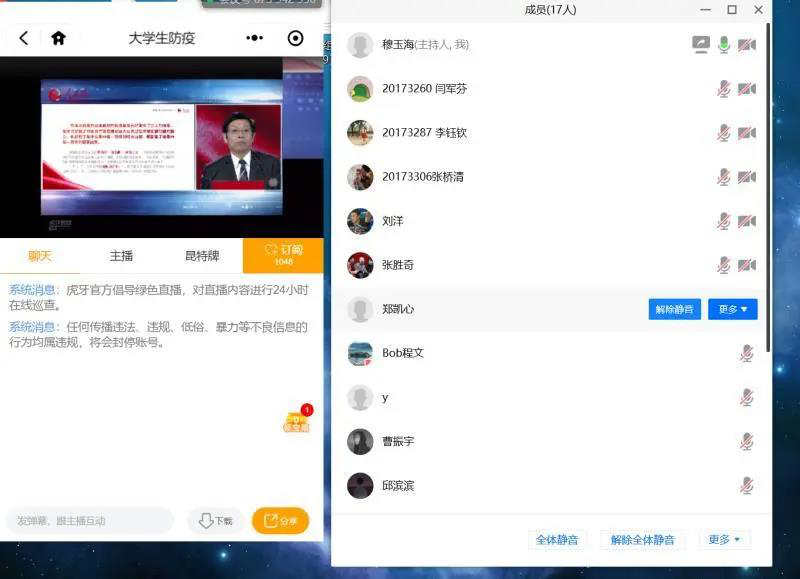Mute everyone with 全体静音
Viewport: 800px width, 579px height.
tap(557, 539)
